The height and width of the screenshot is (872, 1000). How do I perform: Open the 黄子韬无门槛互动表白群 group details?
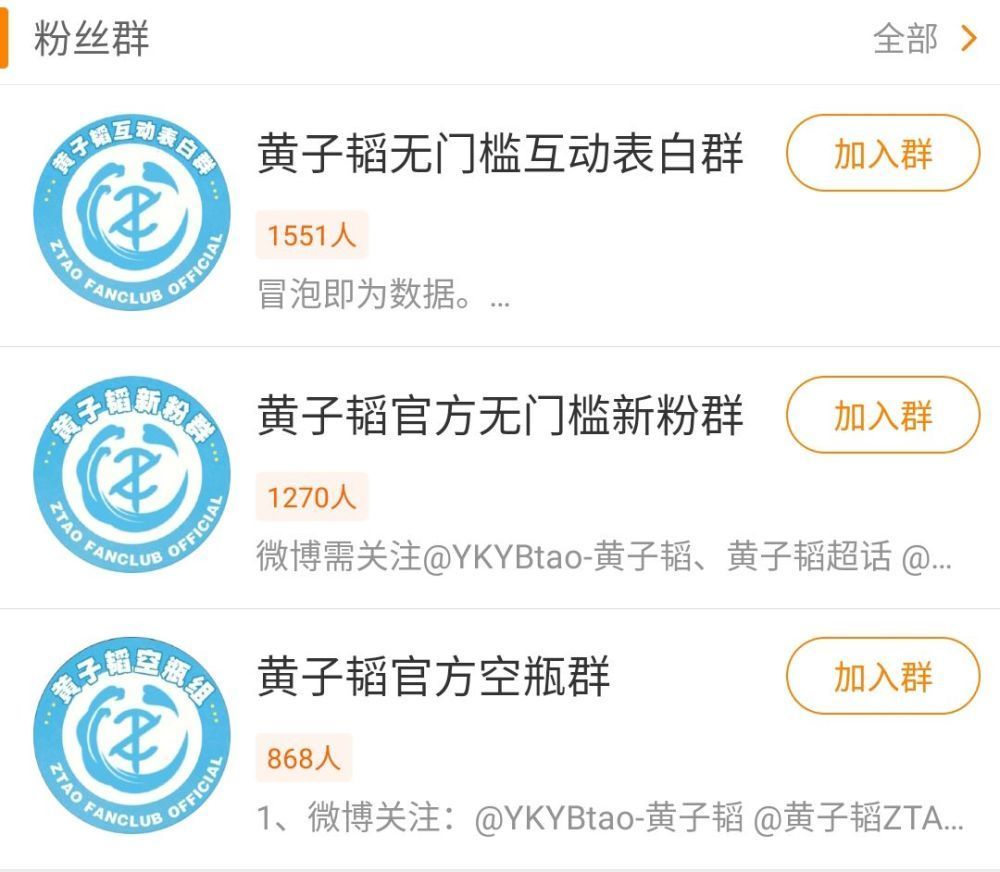tap(500, 156)
